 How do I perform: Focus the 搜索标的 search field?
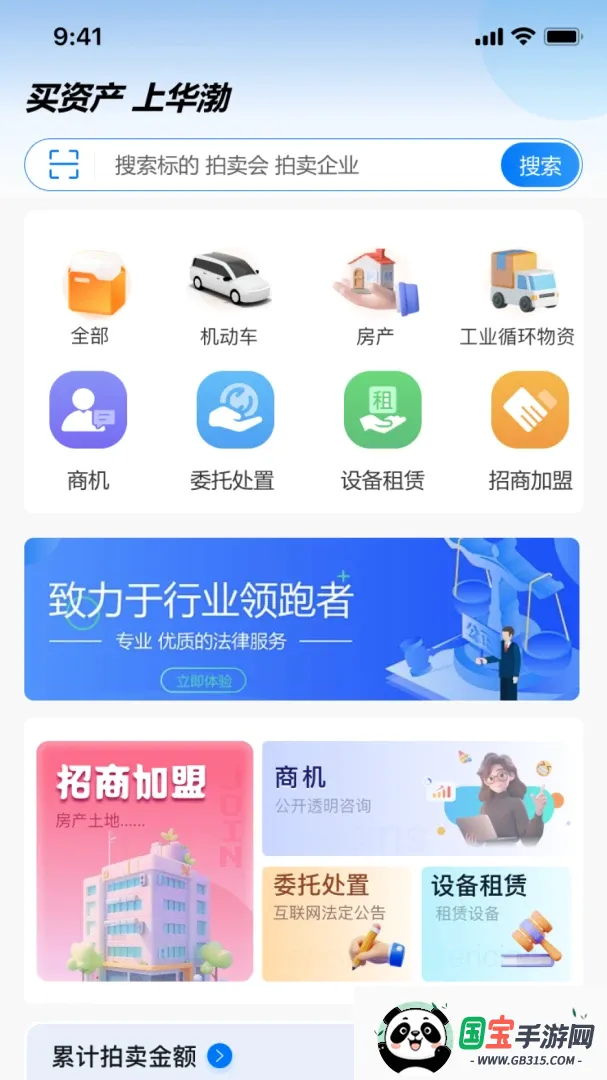[296, 165]
